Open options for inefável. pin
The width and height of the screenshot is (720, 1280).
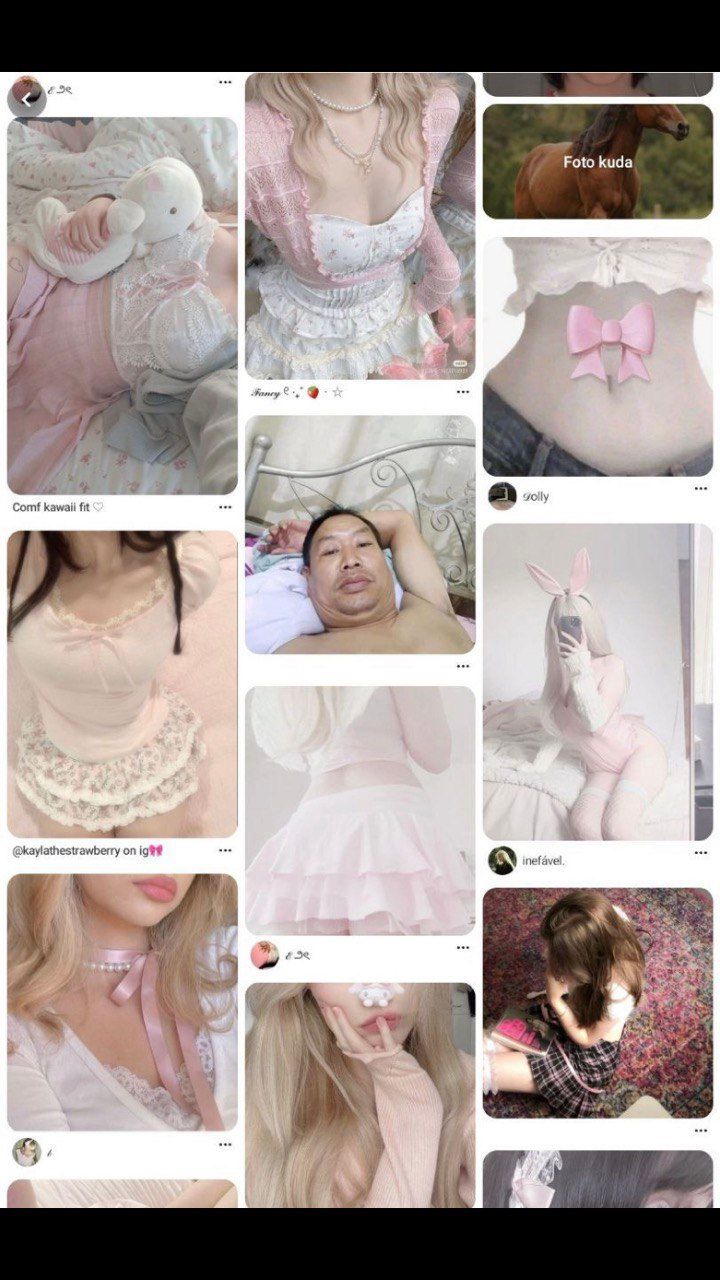click(x=700, y=853)
